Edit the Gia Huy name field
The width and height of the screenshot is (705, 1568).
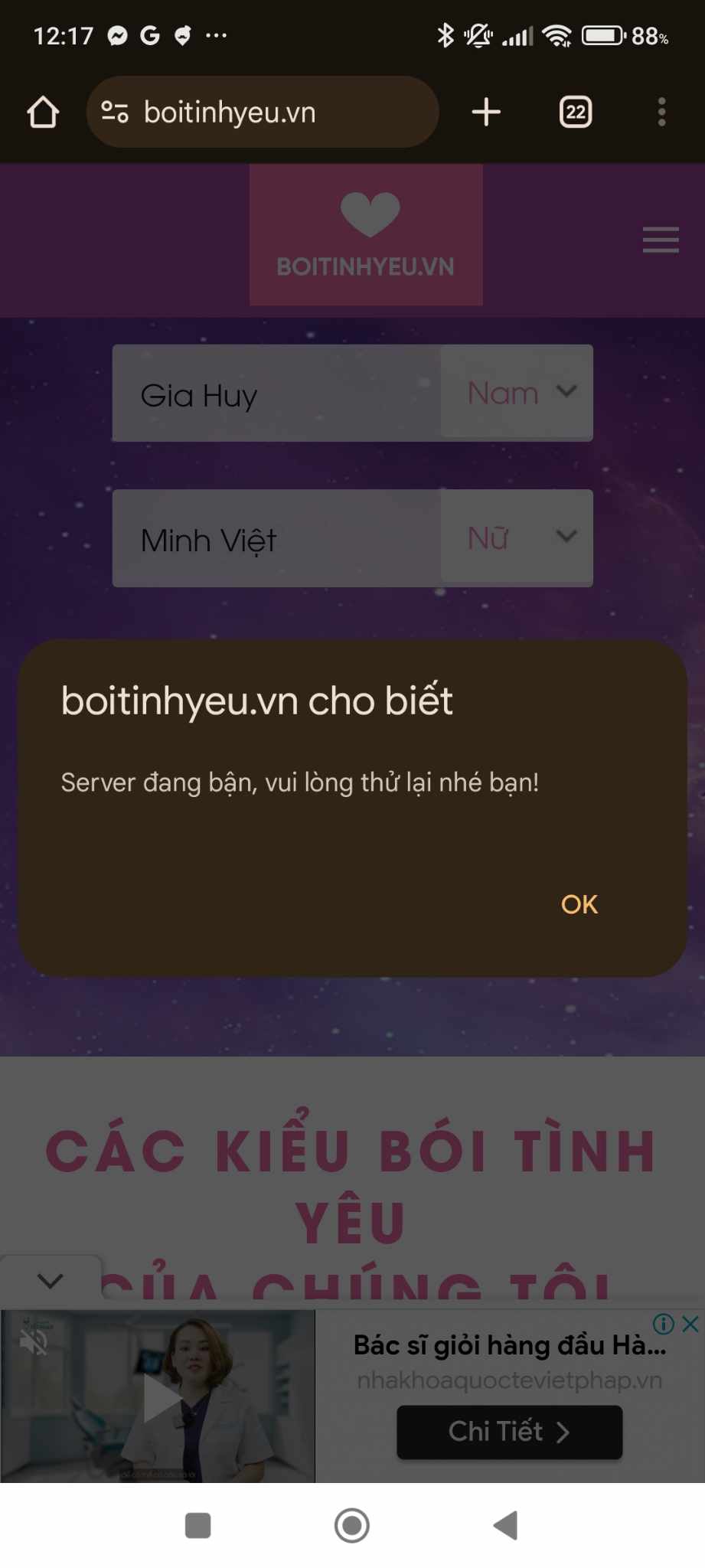coord(276,394)
